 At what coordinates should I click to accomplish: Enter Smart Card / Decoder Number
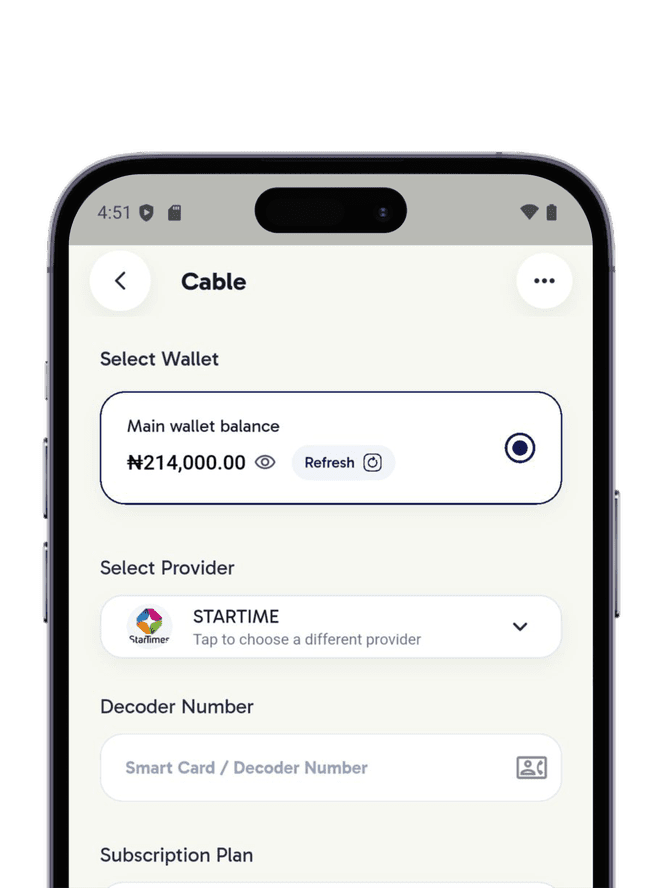tap(300, 768)
